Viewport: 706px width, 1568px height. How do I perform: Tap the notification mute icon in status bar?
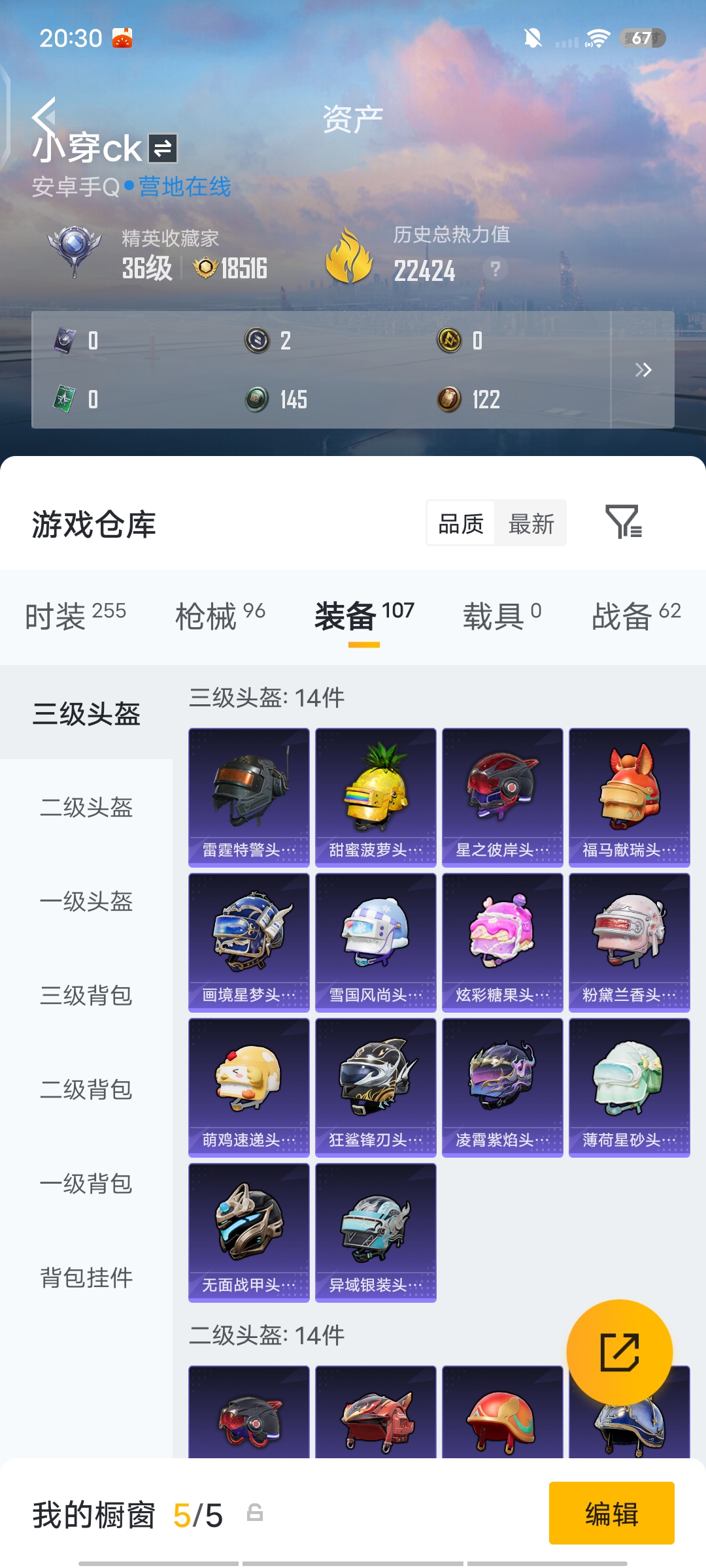(x=531, y=39)
